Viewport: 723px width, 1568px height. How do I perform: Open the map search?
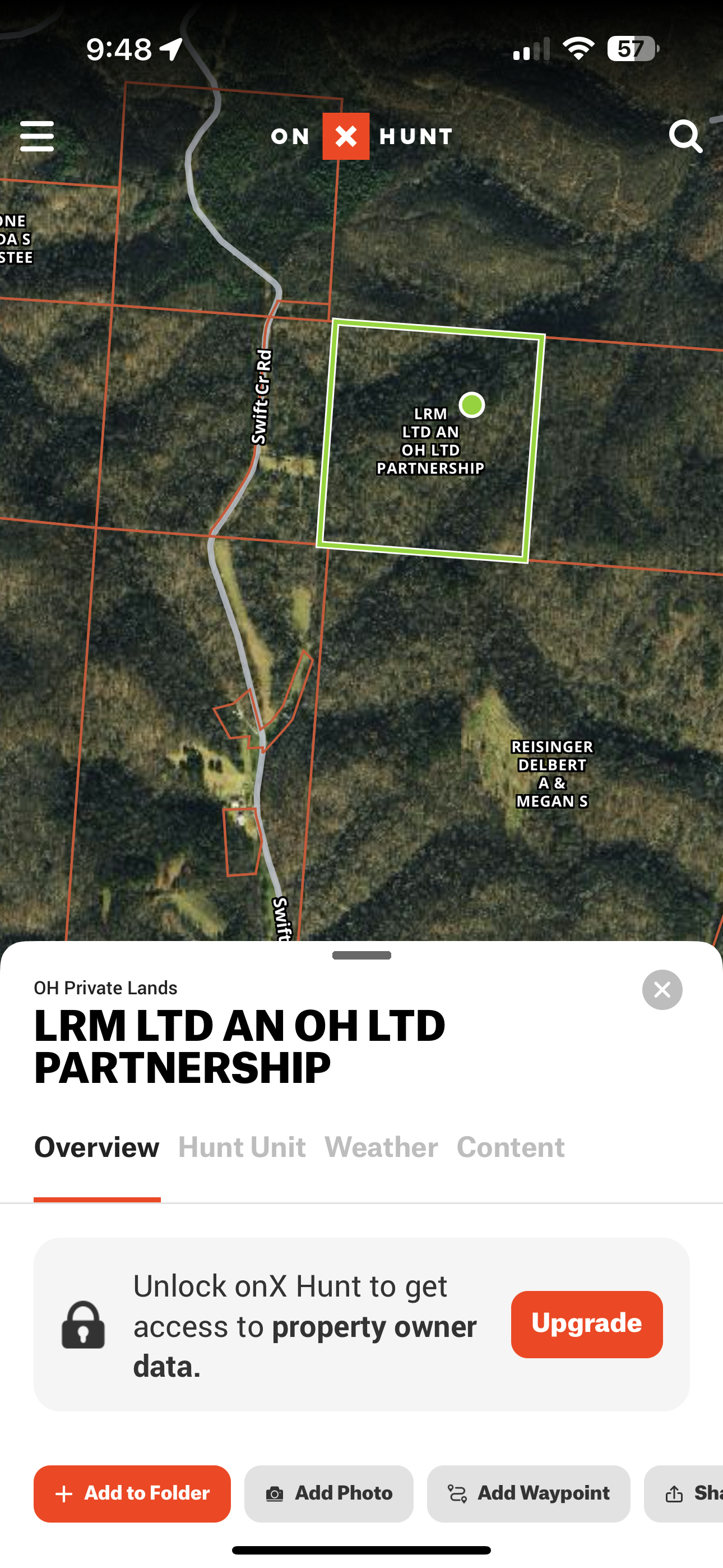pyautogui.click(x=685, y=136)
